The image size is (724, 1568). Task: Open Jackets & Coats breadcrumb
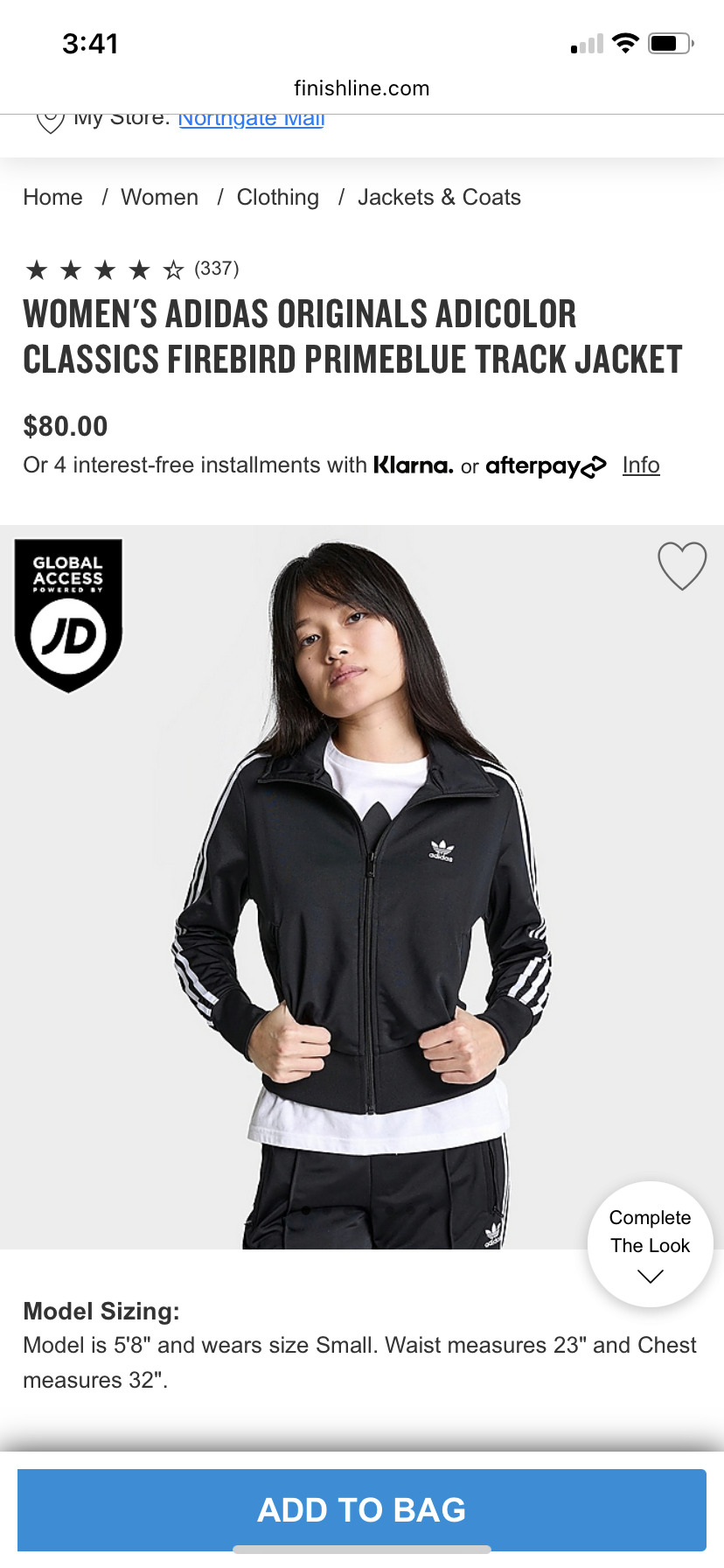(x=439, y=198)
